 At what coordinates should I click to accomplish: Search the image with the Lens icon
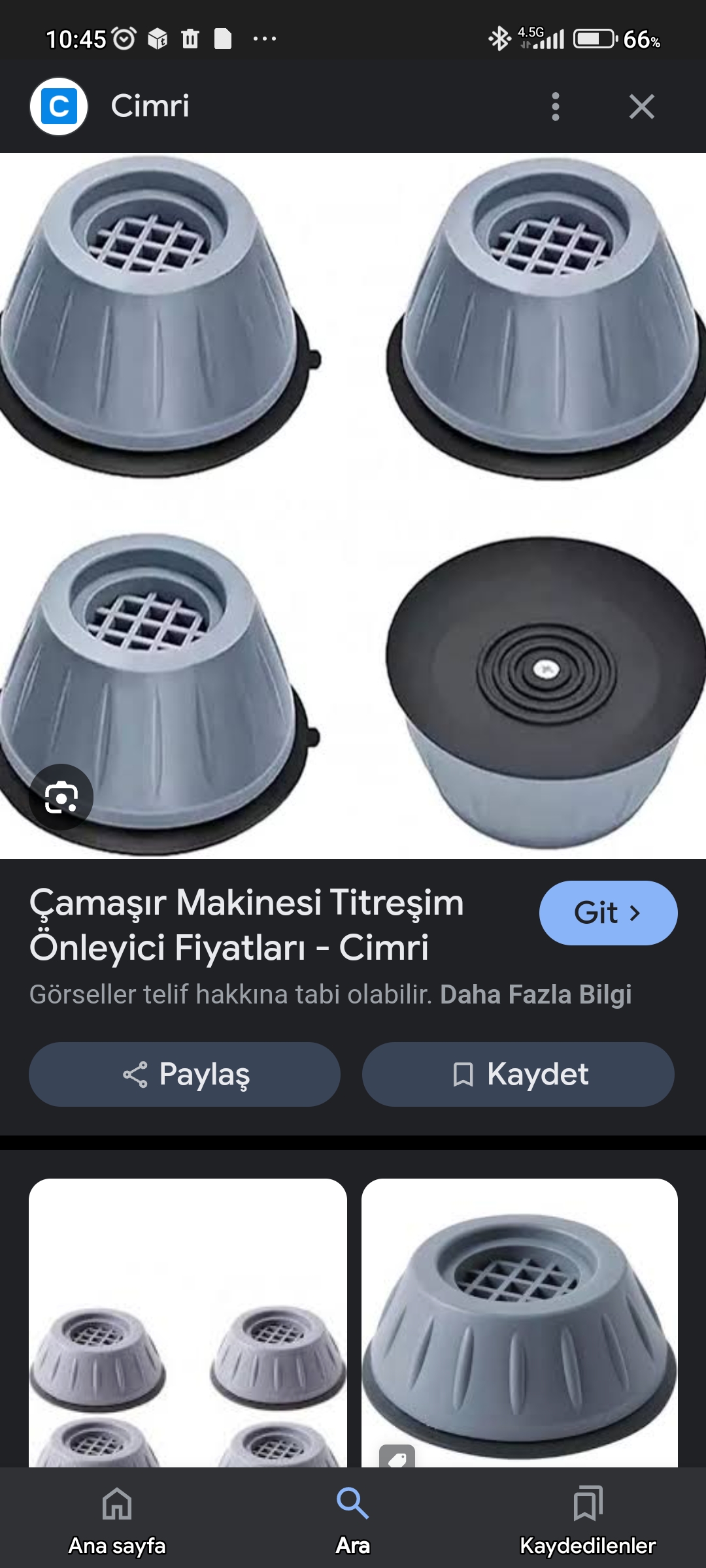pos(61,797)
